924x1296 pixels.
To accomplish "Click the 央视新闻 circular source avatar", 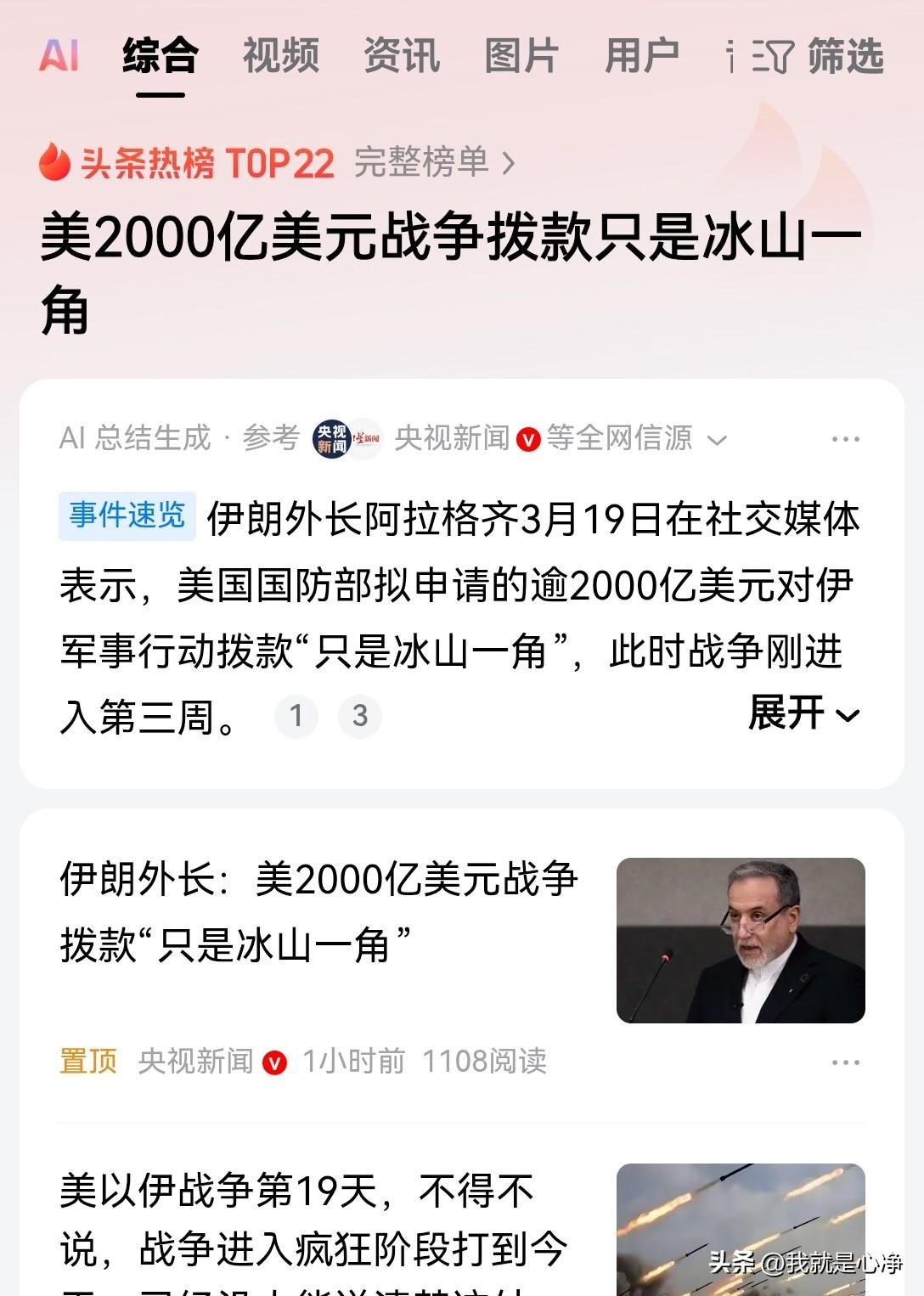I will [x=333, y=437].
